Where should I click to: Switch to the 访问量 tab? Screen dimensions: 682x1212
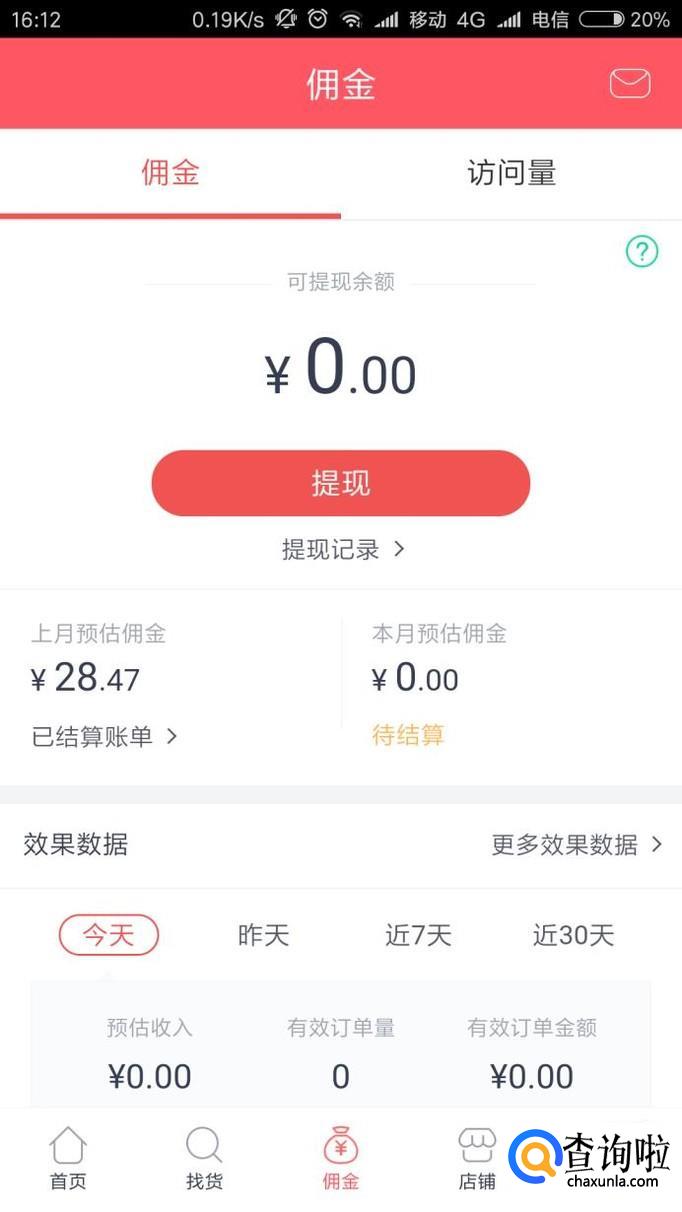pos(511,174)
